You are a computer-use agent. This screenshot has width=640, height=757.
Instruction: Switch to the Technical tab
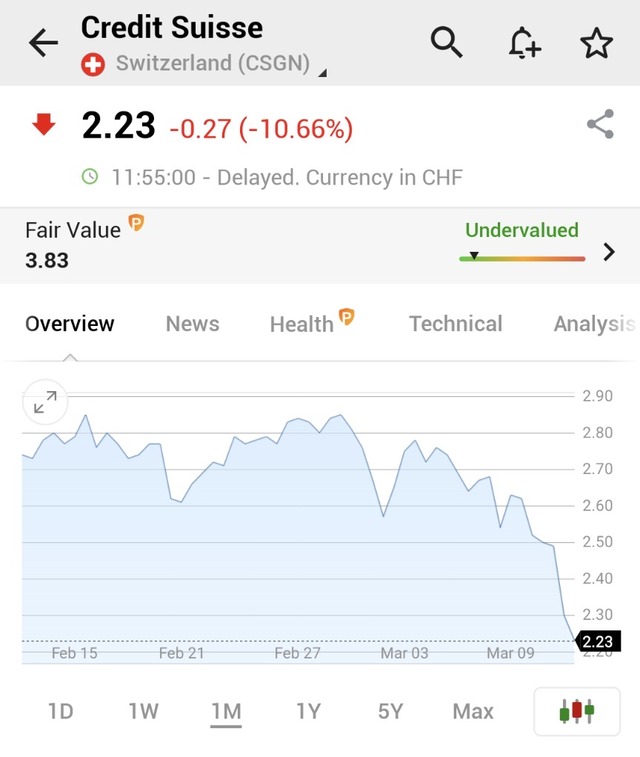point(455,324)
